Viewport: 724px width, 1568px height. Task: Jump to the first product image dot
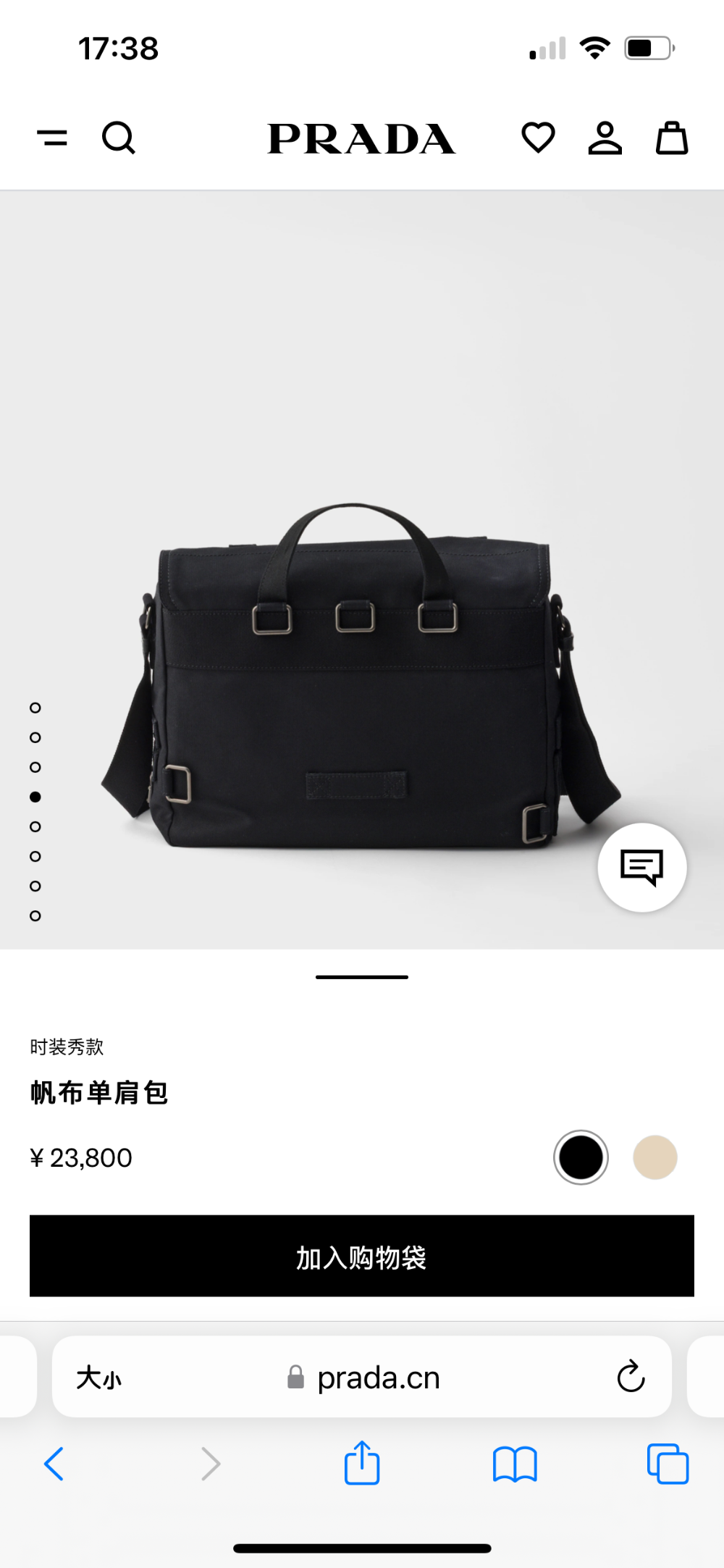[35, 708]
